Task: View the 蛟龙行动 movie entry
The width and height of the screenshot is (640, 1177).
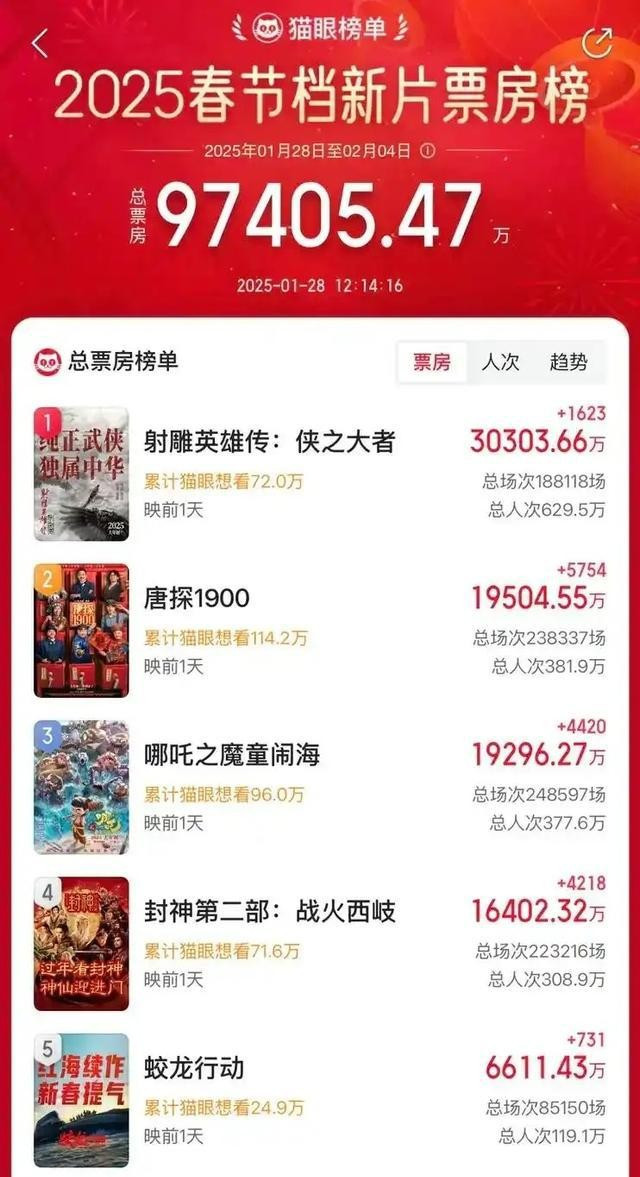Action: [194, 1068]
